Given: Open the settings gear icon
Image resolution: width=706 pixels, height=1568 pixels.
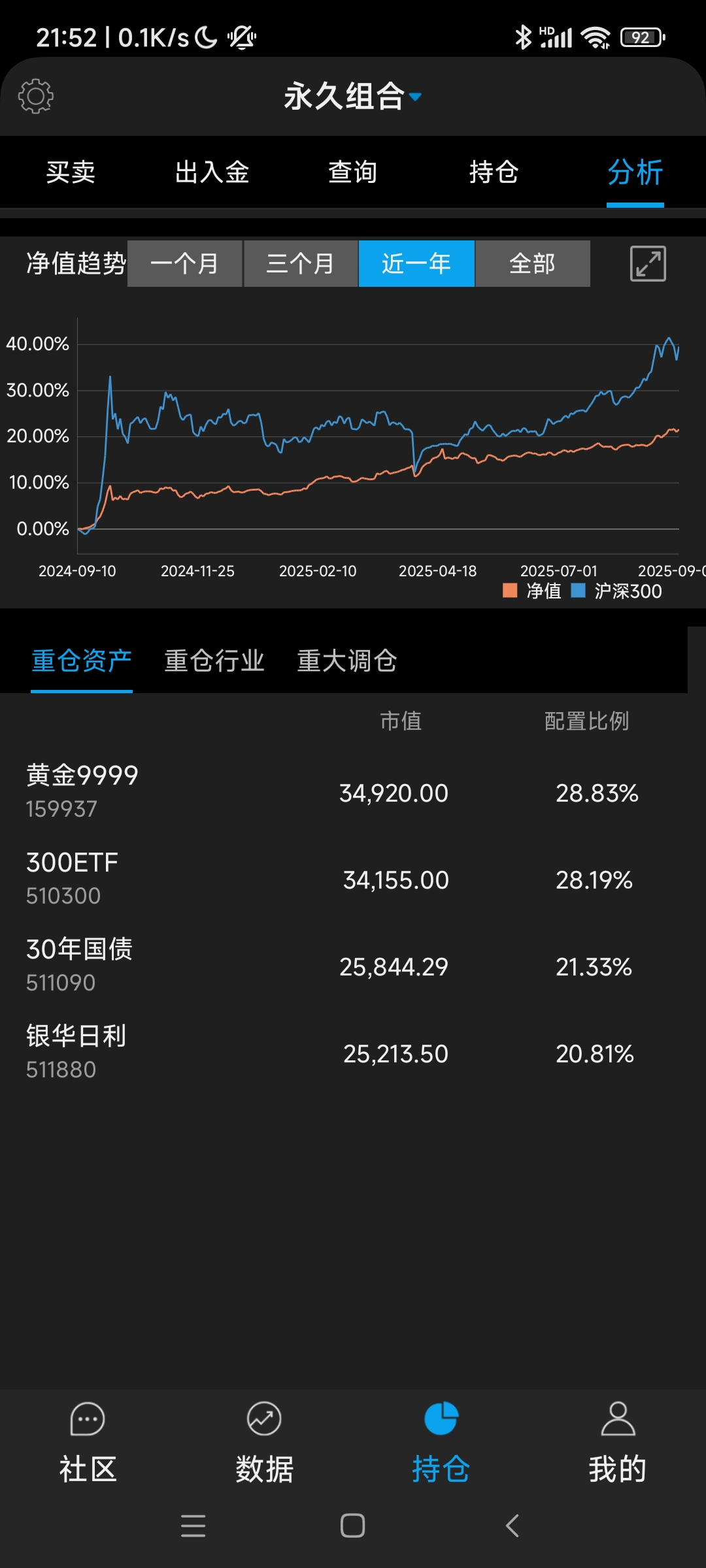Looking at the screenshot, I should [35, 97].
